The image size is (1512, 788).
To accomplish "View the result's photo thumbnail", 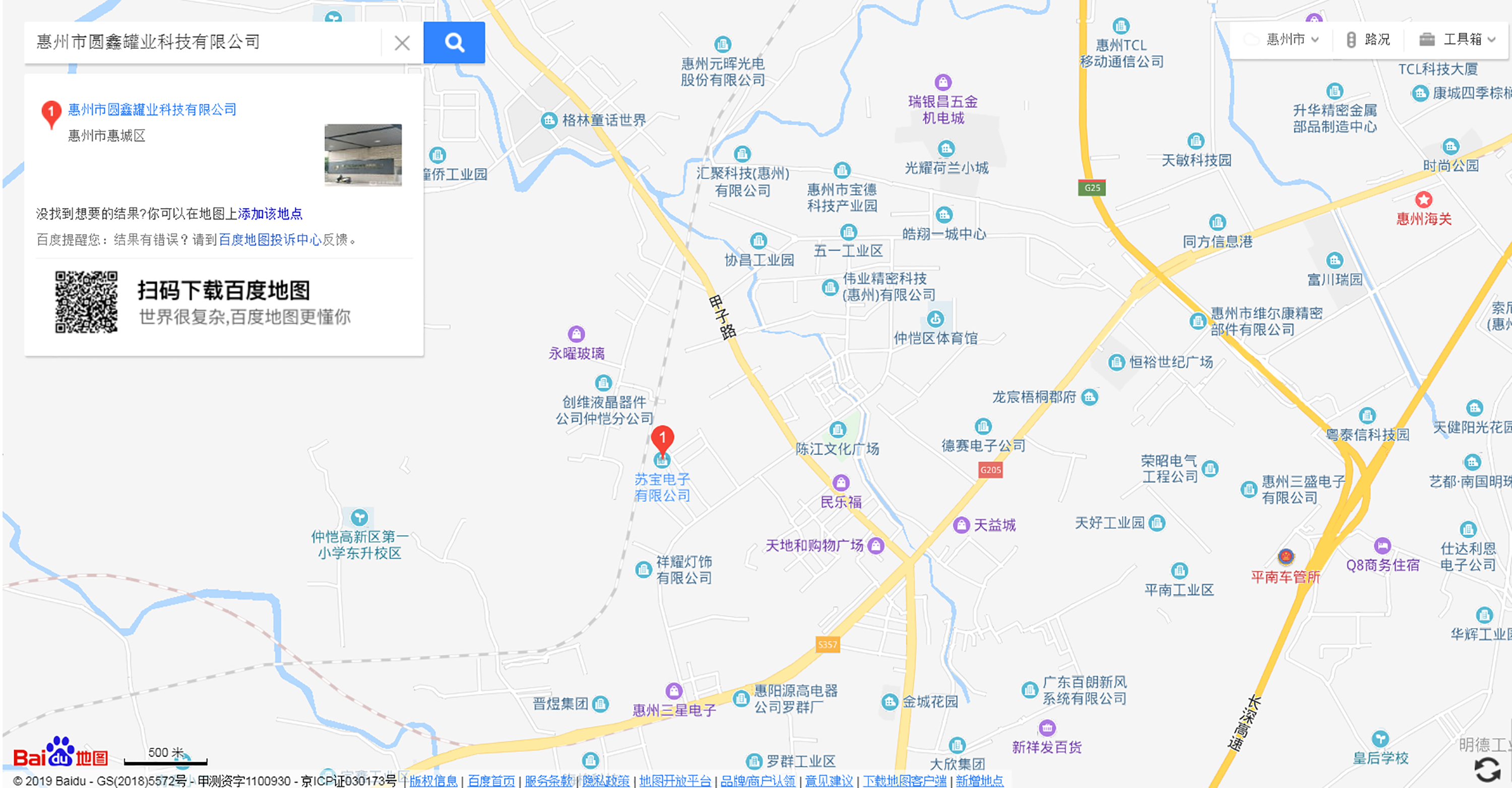I will [363, 155].
